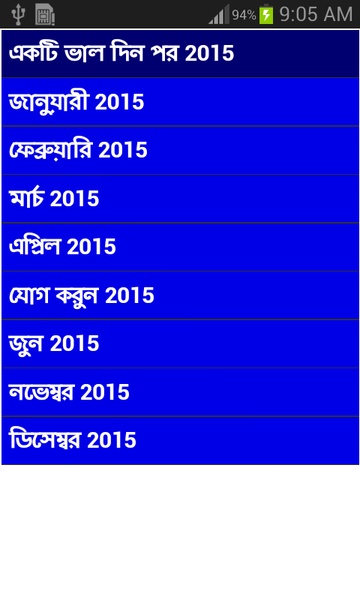Open the নভেম্বর 2015 row
Image resolution: width=360 pixels, height=600 pixels.
pos(180,392)
